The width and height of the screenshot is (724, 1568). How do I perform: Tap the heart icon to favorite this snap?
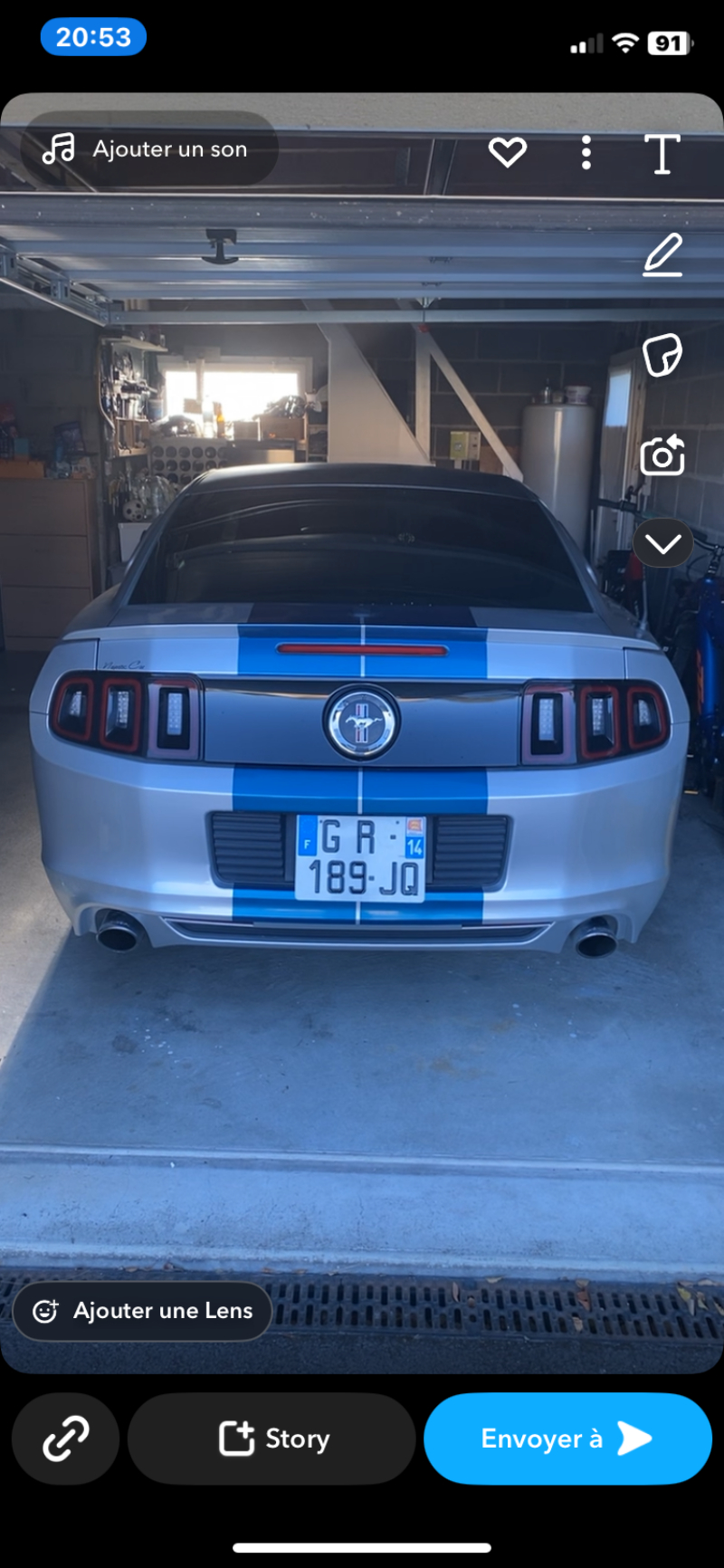click(508, 152)
